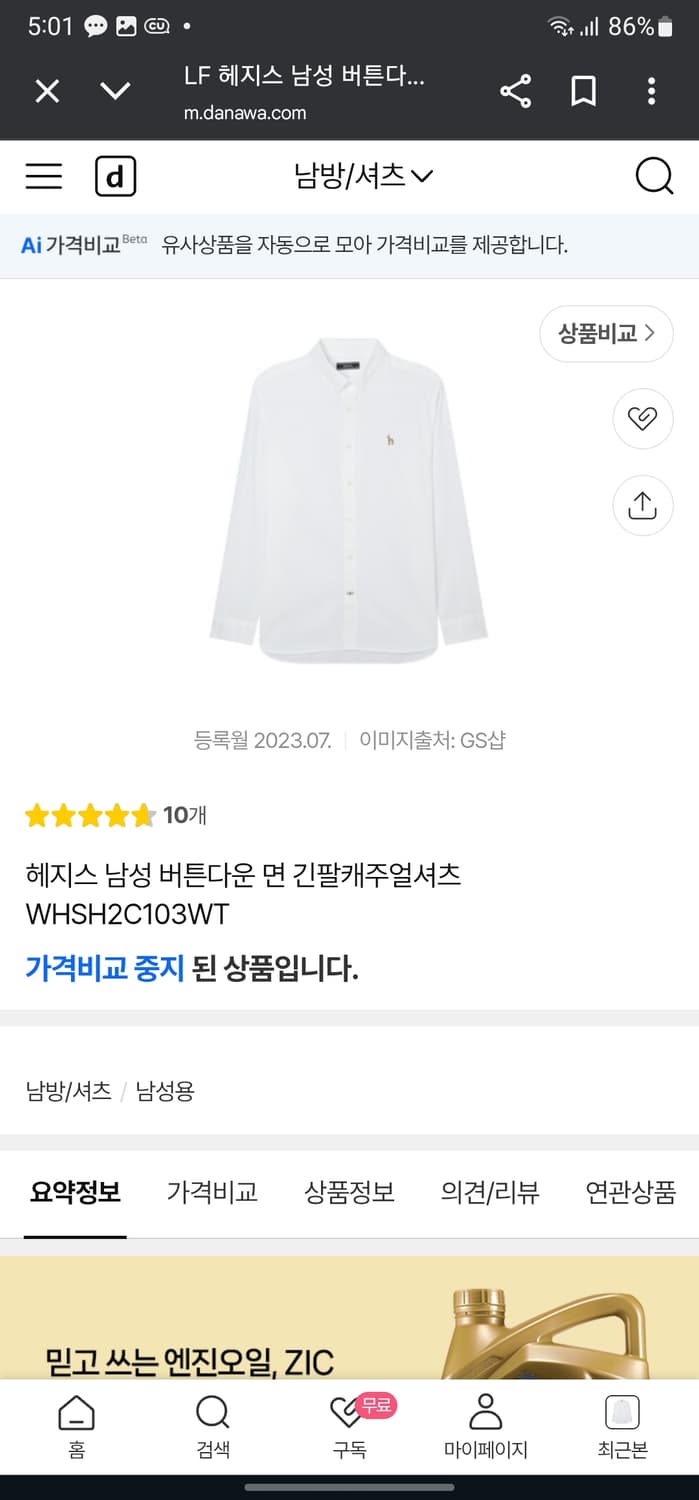Open 마이페이지 in the bottom bar
The height and width of the screenshot is (1500, 699).
click(x=486, y=1426)
